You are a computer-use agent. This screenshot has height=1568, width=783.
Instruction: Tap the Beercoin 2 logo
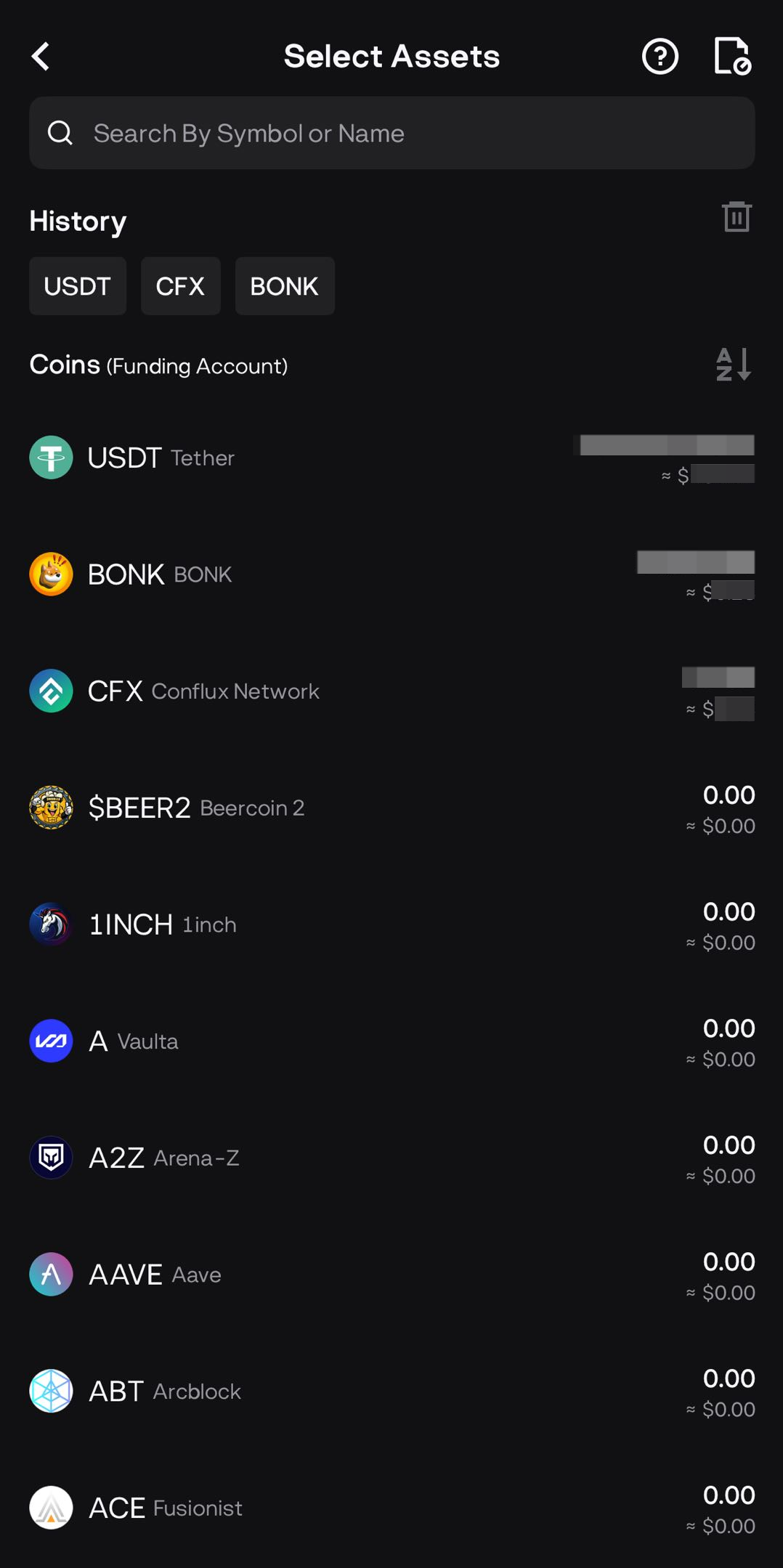pos(50,807)
